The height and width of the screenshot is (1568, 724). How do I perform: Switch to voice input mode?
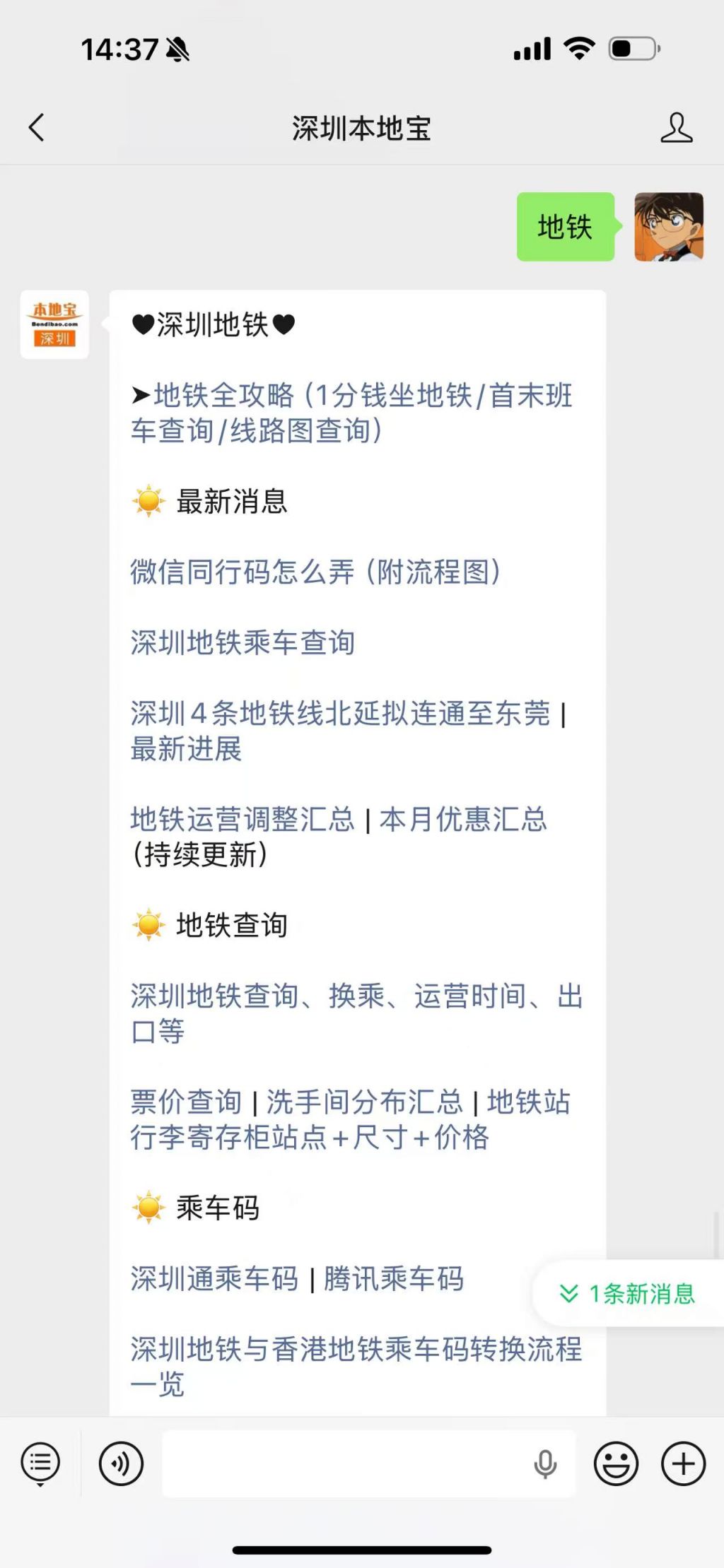click(121, 1463)
